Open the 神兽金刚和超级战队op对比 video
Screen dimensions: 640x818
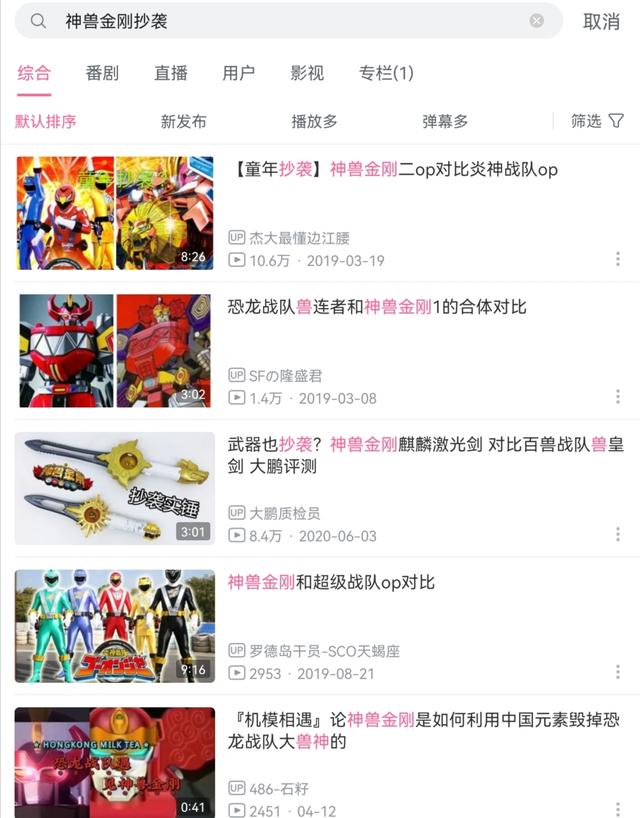(331, 582)
